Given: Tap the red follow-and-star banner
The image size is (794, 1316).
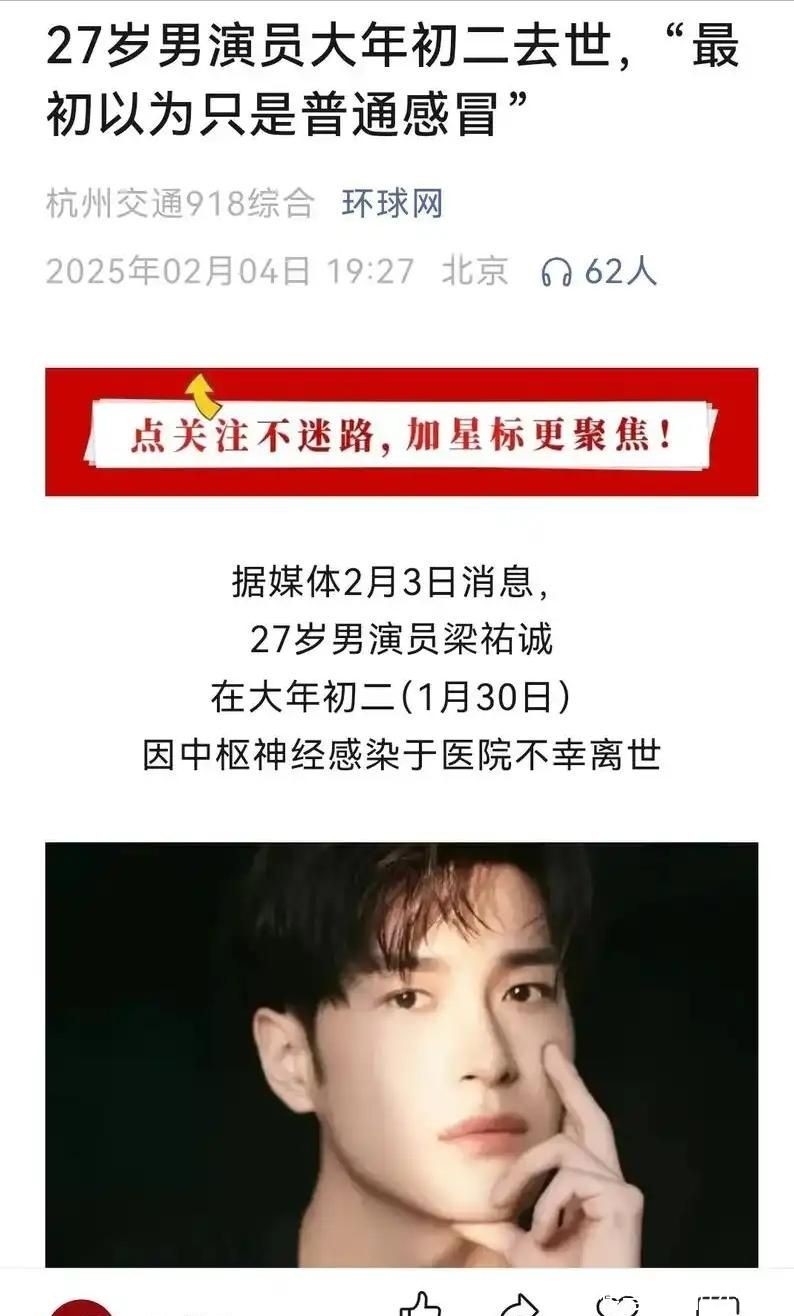Looking at the screenshot, I should point(401,432).
